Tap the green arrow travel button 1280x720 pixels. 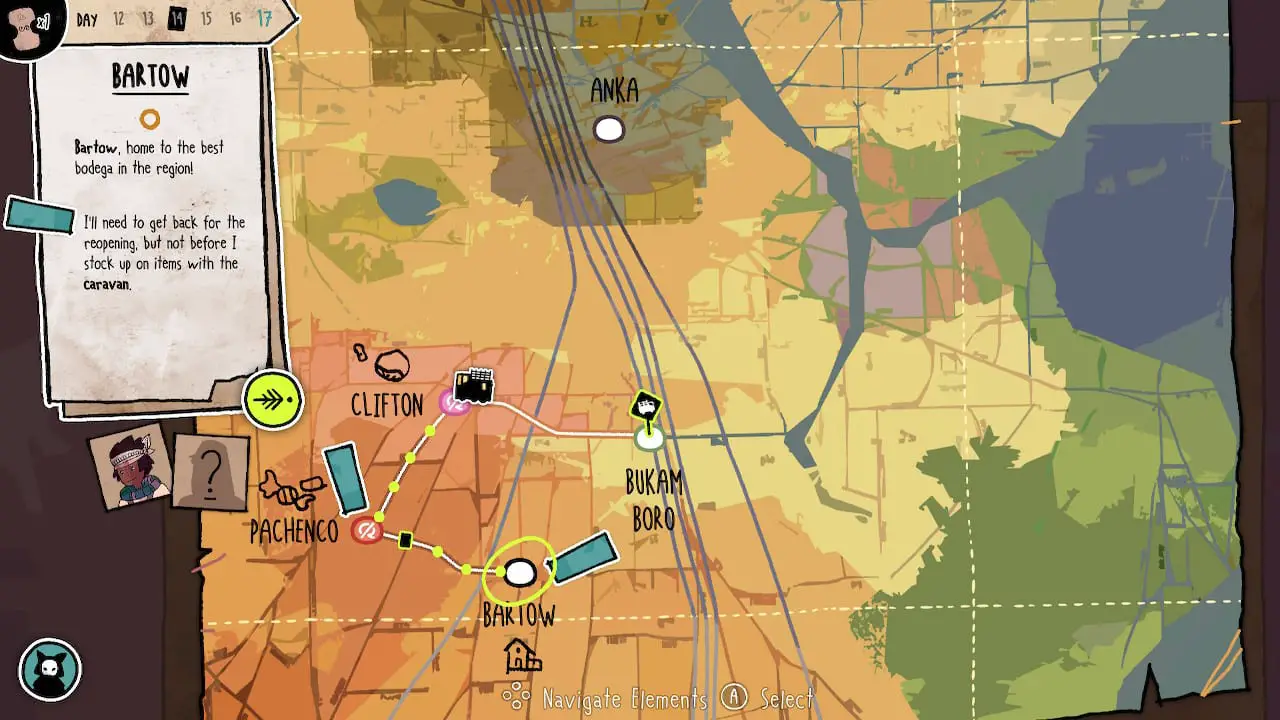tap(272, 400)
